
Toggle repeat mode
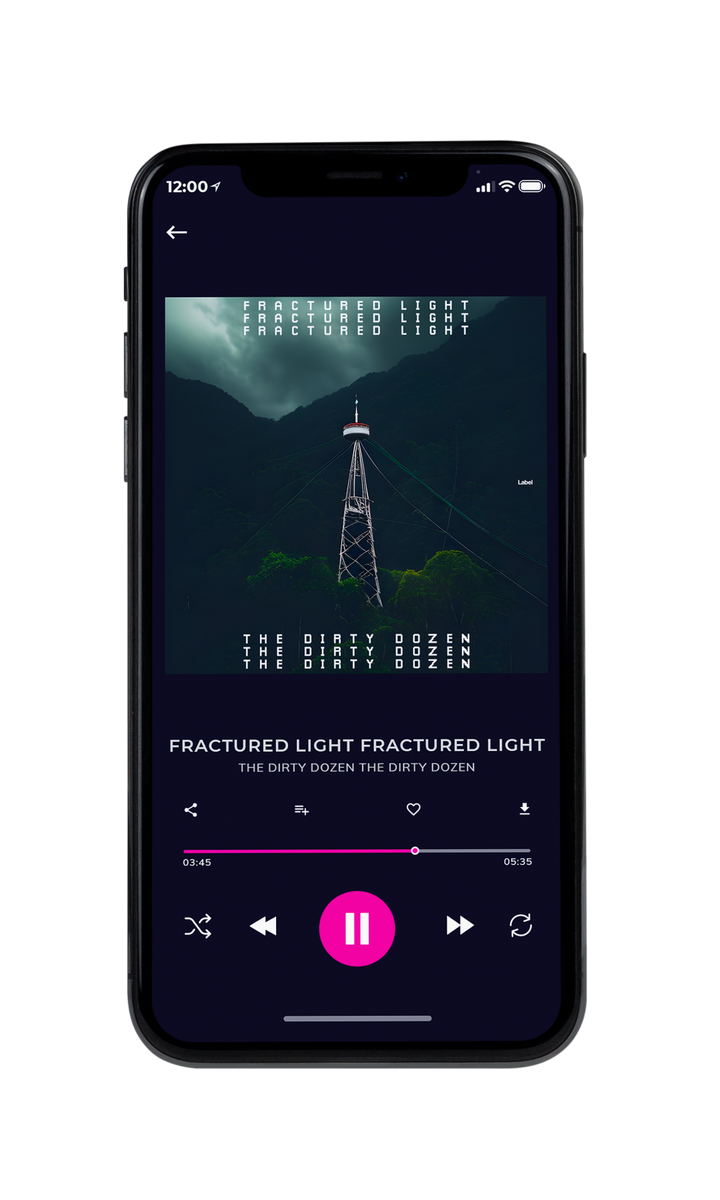tap(521, 926)
